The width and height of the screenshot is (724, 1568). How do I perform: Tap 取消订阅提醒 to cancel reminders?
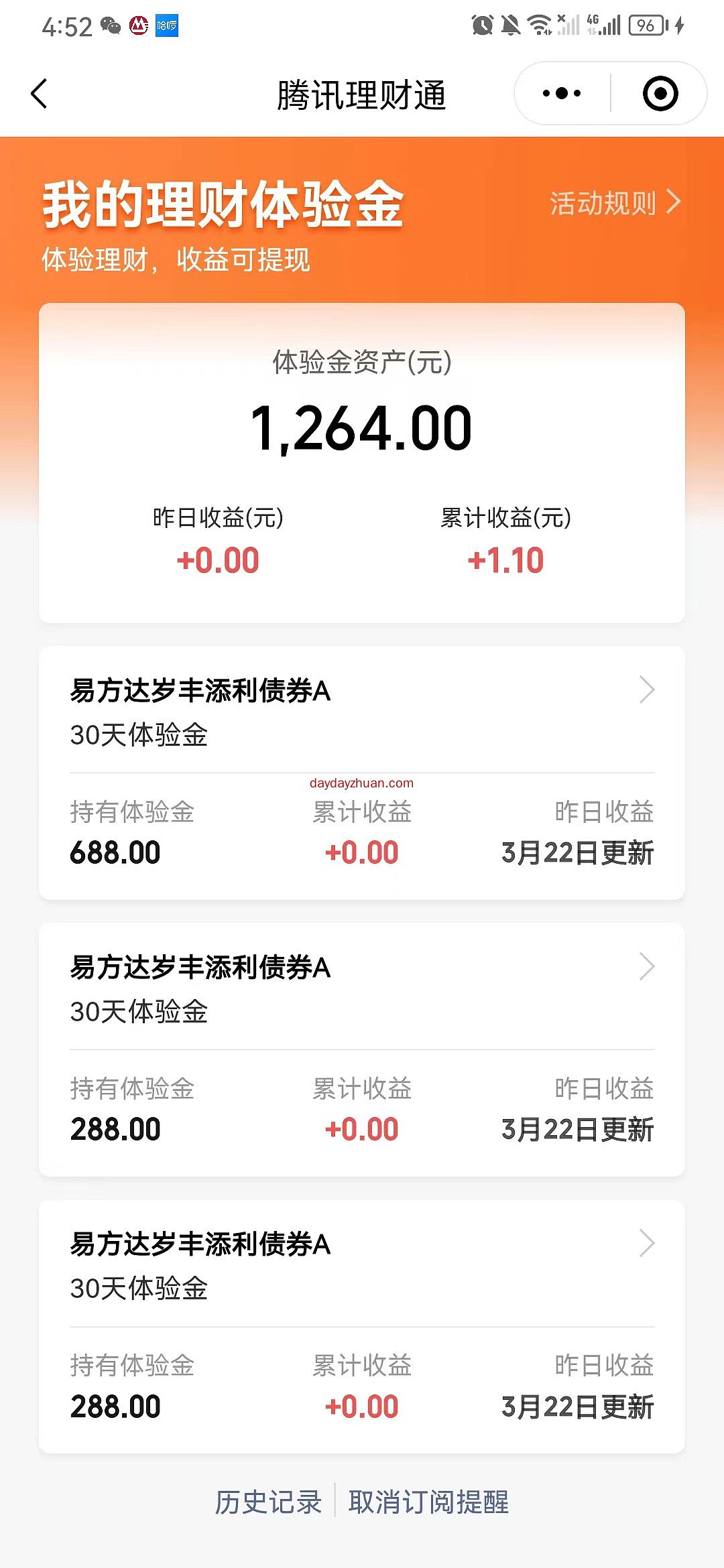[428, 1502]
